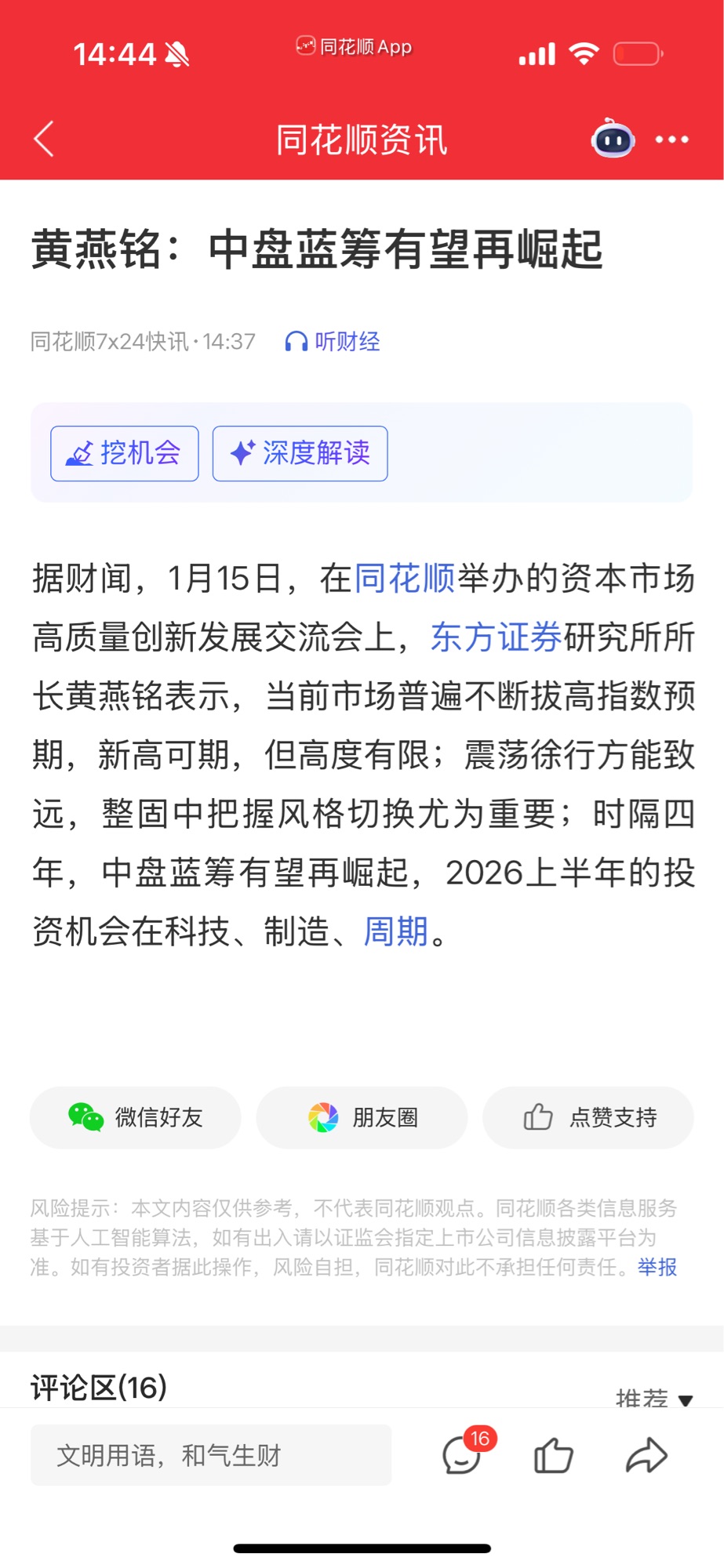Share to 微信好友
This screenshot has height=1568, width=724.
(136, 1117)
